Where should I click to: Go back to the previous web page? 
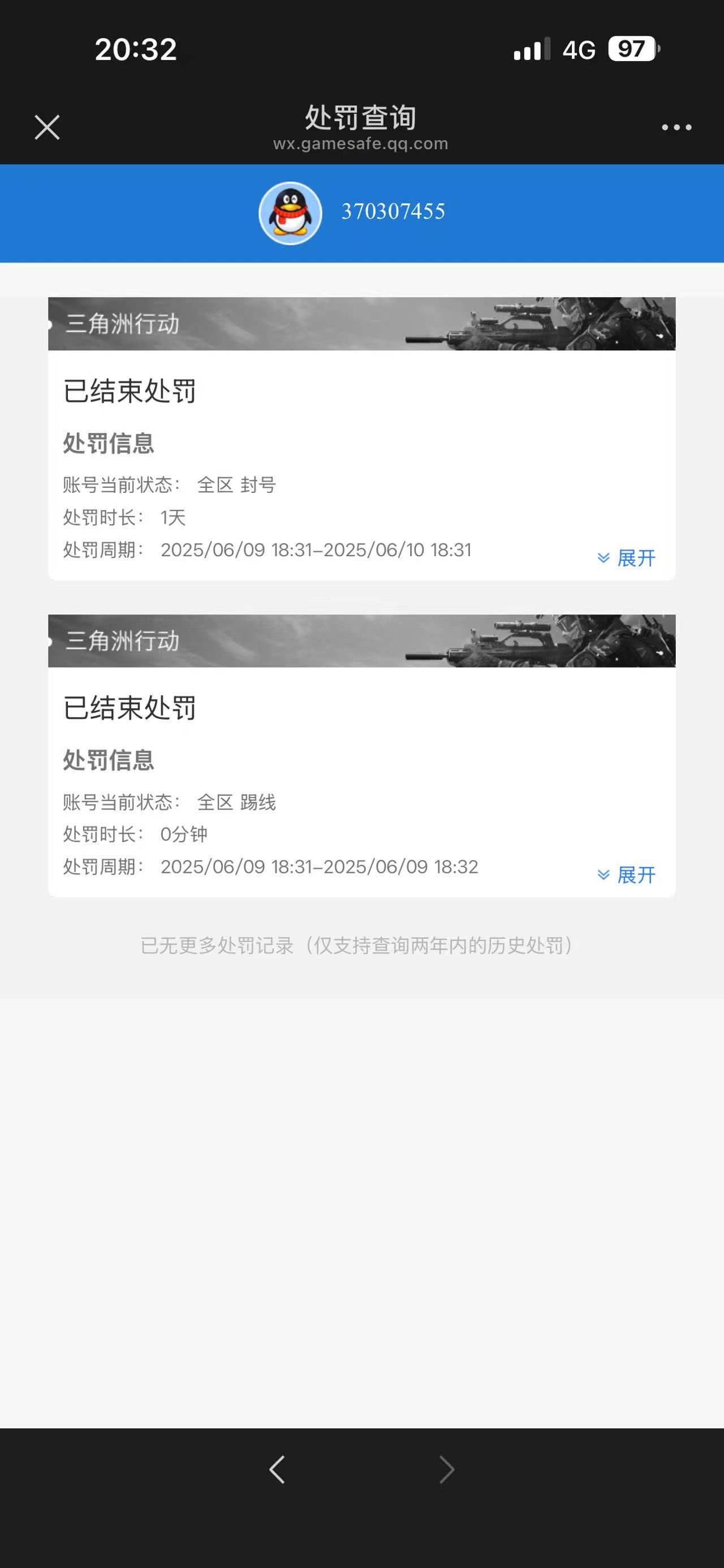(x=277, y=1470)
